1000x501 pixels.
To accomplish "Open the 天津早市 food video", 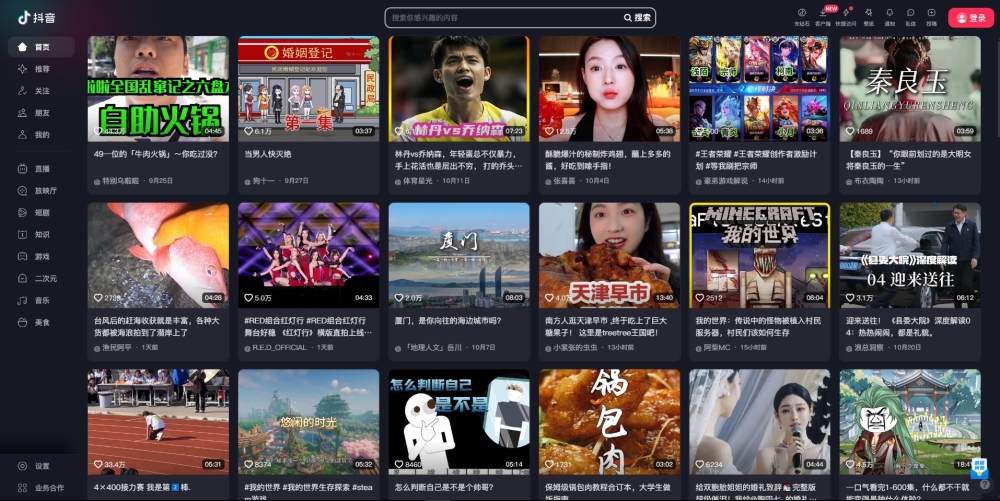I will (x=609, y=255).
